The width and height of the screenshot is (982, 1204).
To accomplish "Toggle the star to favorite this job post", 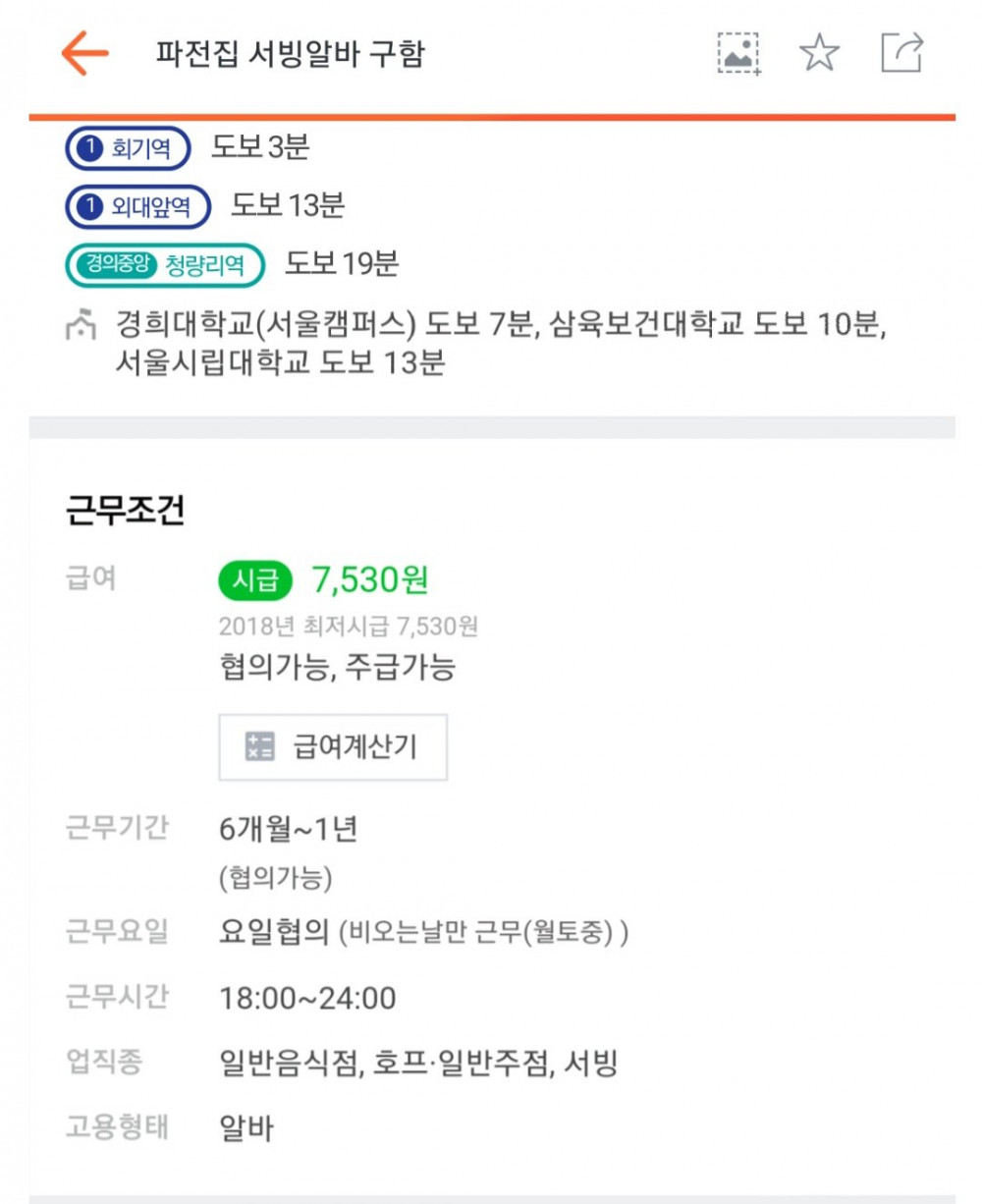I will pos(821,54).
